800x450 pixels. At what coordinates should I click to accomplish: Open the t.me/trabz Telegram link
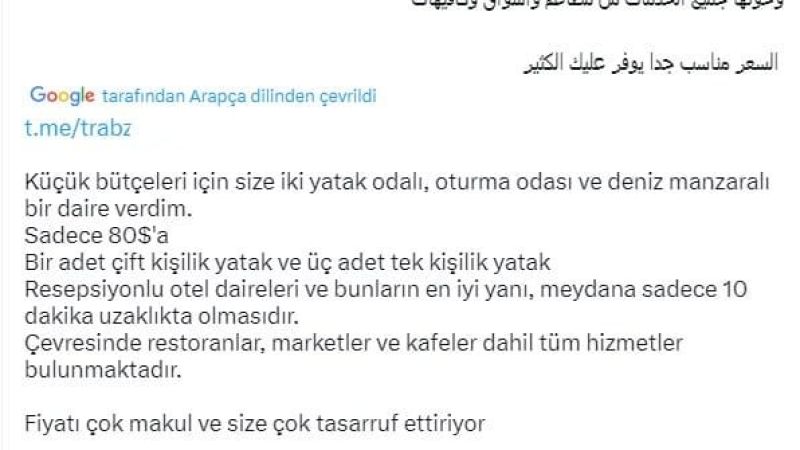81,130
